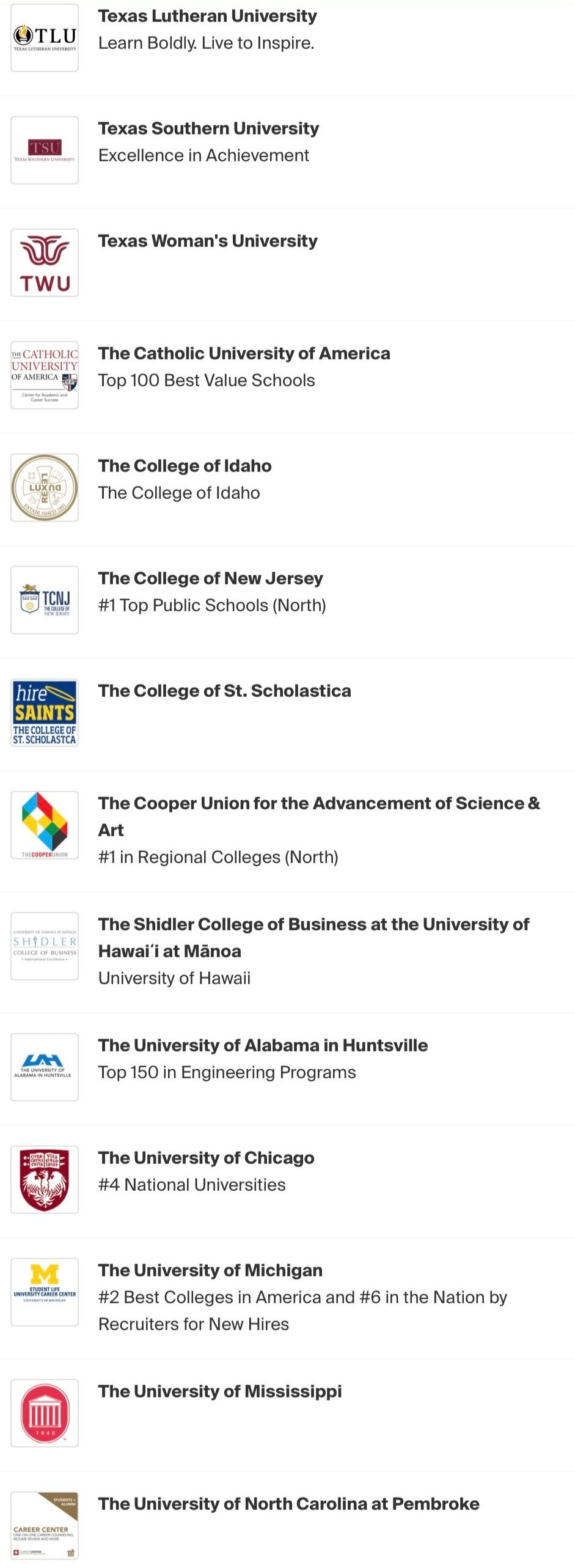Choose The University of Michigan
Viewport: 575px width, 1568px height.
pos(210,1271)
